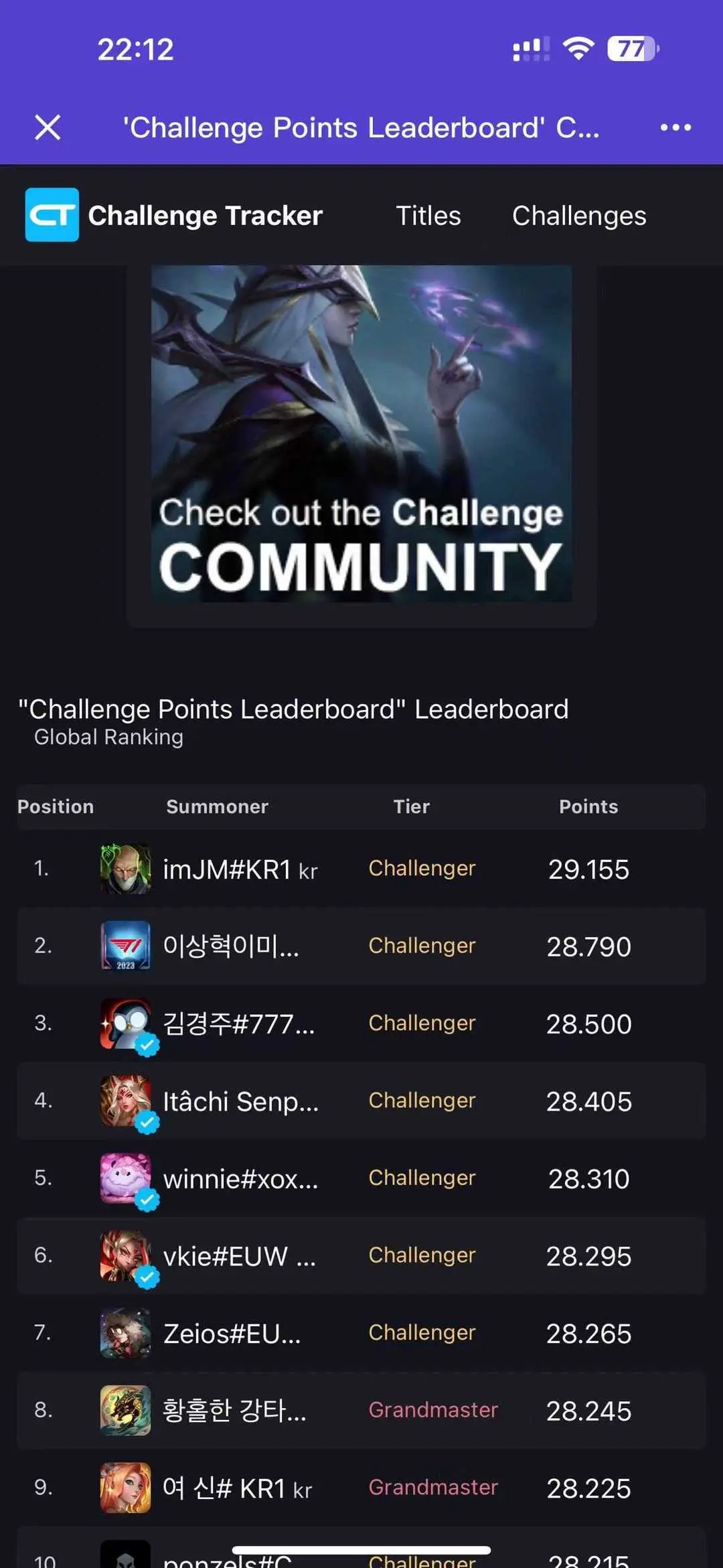Go to Challenge Tracker home
This screenshot has width=723, height=1568.
(x=174, y=215)
